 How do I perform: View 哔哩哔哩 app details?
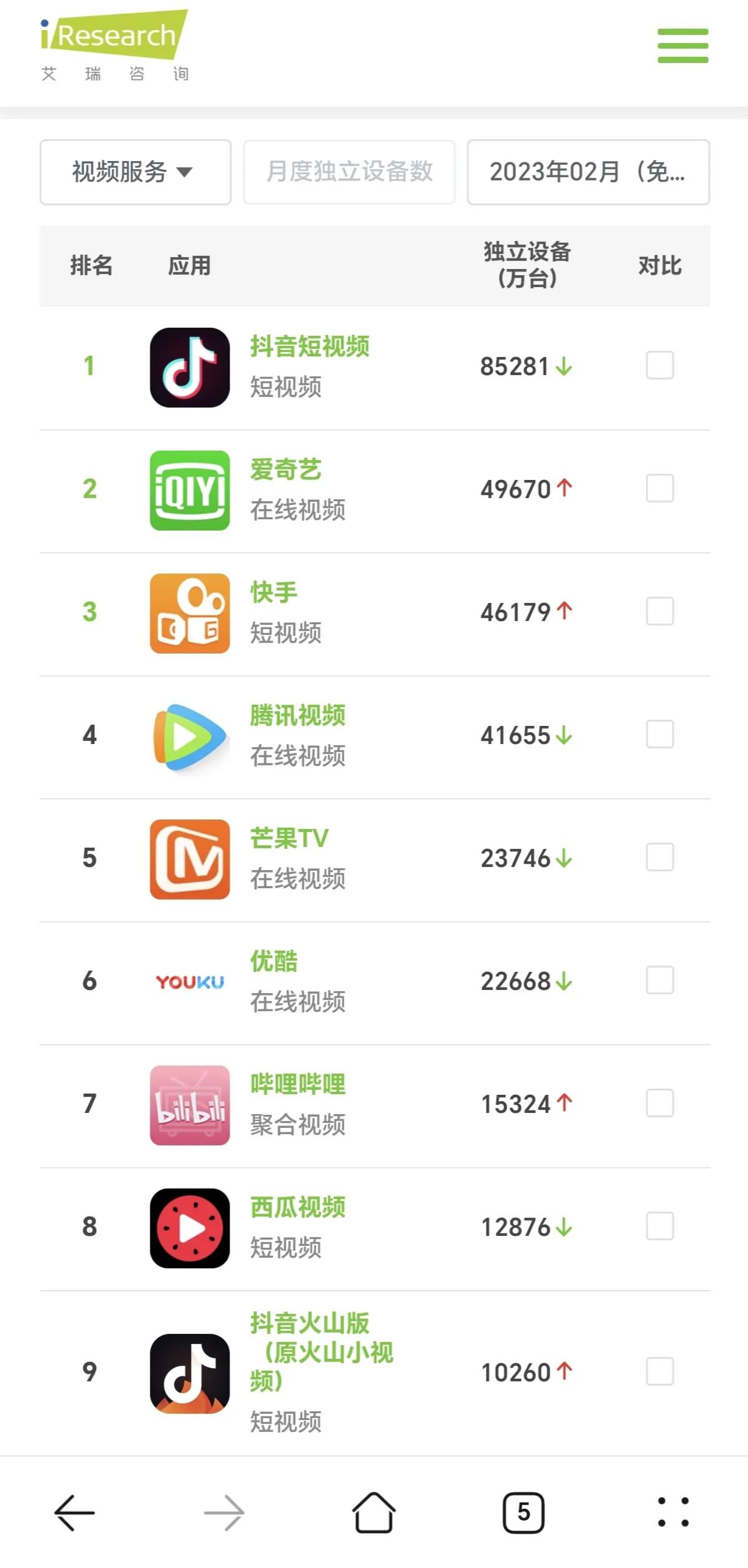click(298, 1084)
